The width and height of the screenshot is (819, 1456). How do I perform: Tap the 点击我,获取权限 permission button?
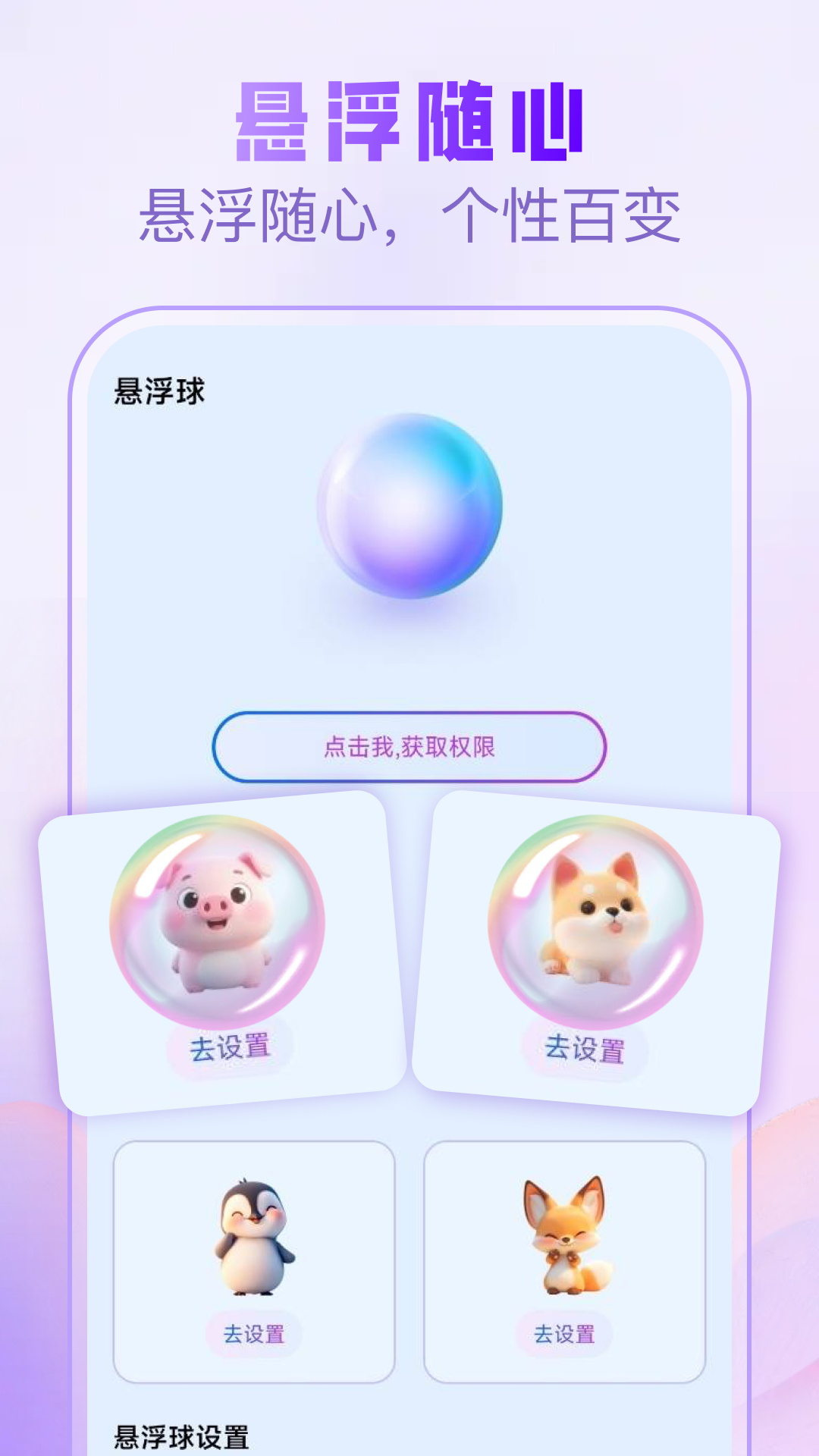coord(409,747)
